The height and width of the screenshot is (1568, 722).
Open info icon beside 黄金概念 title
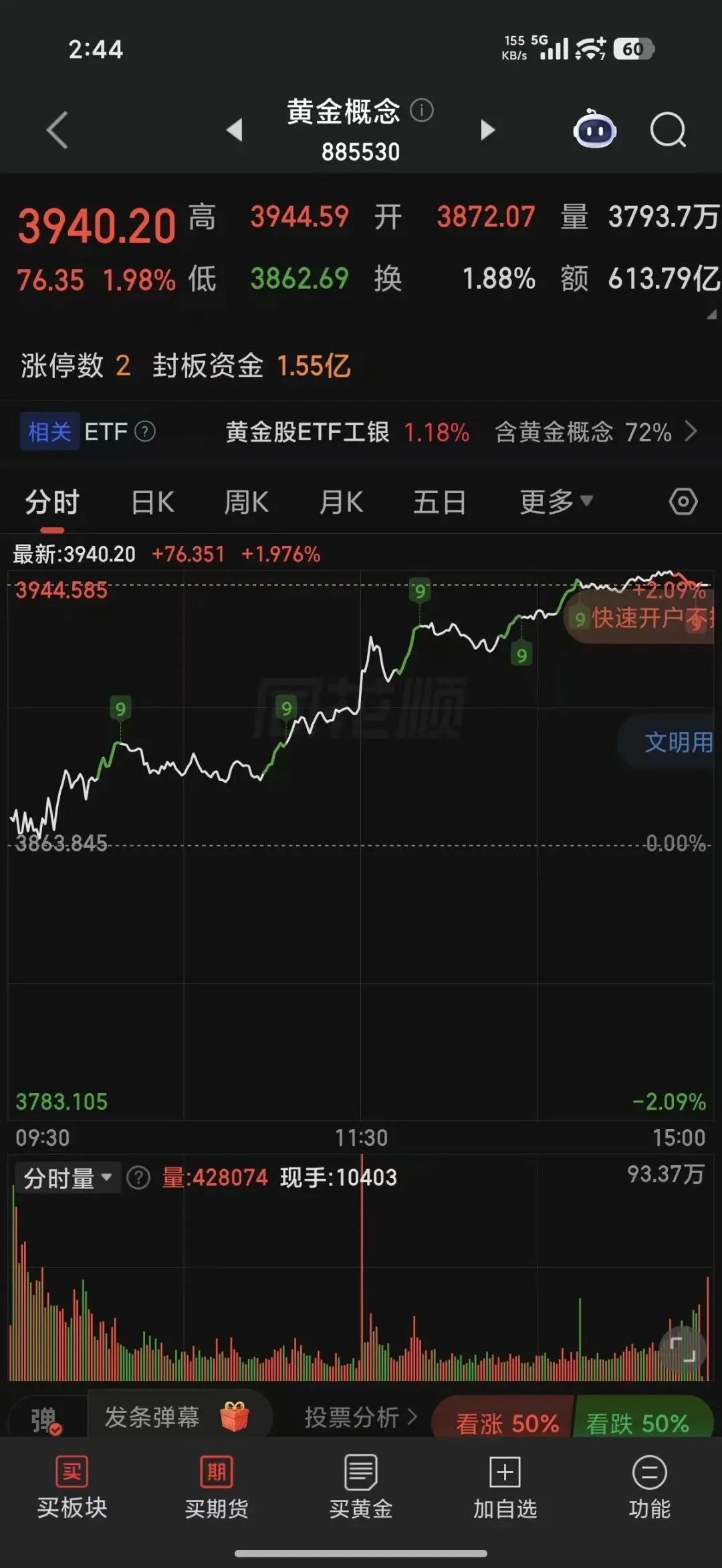(x=421, y=110)
